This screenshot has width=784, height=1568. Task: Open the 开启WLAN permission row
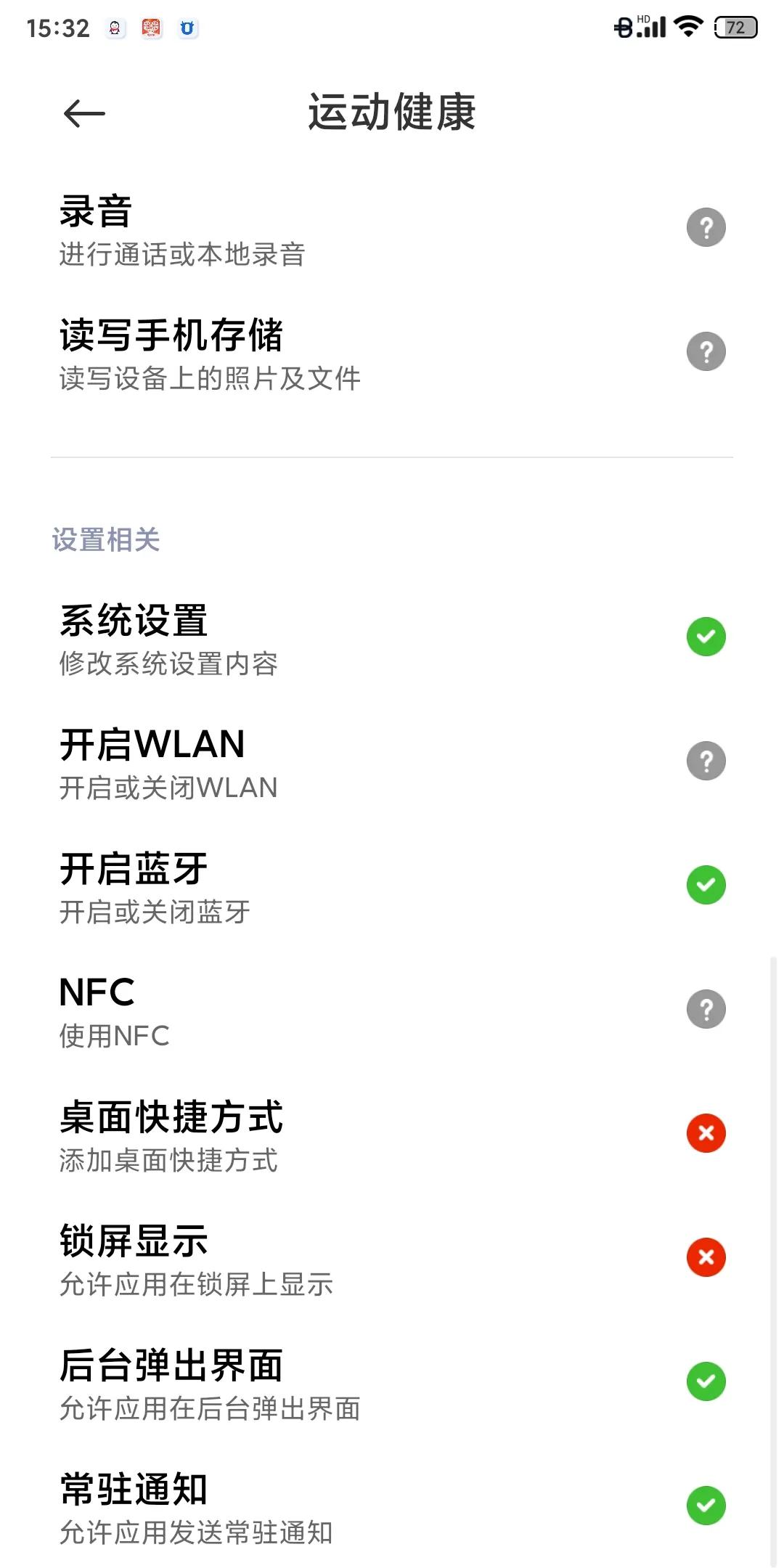click(x=392, y=762)
